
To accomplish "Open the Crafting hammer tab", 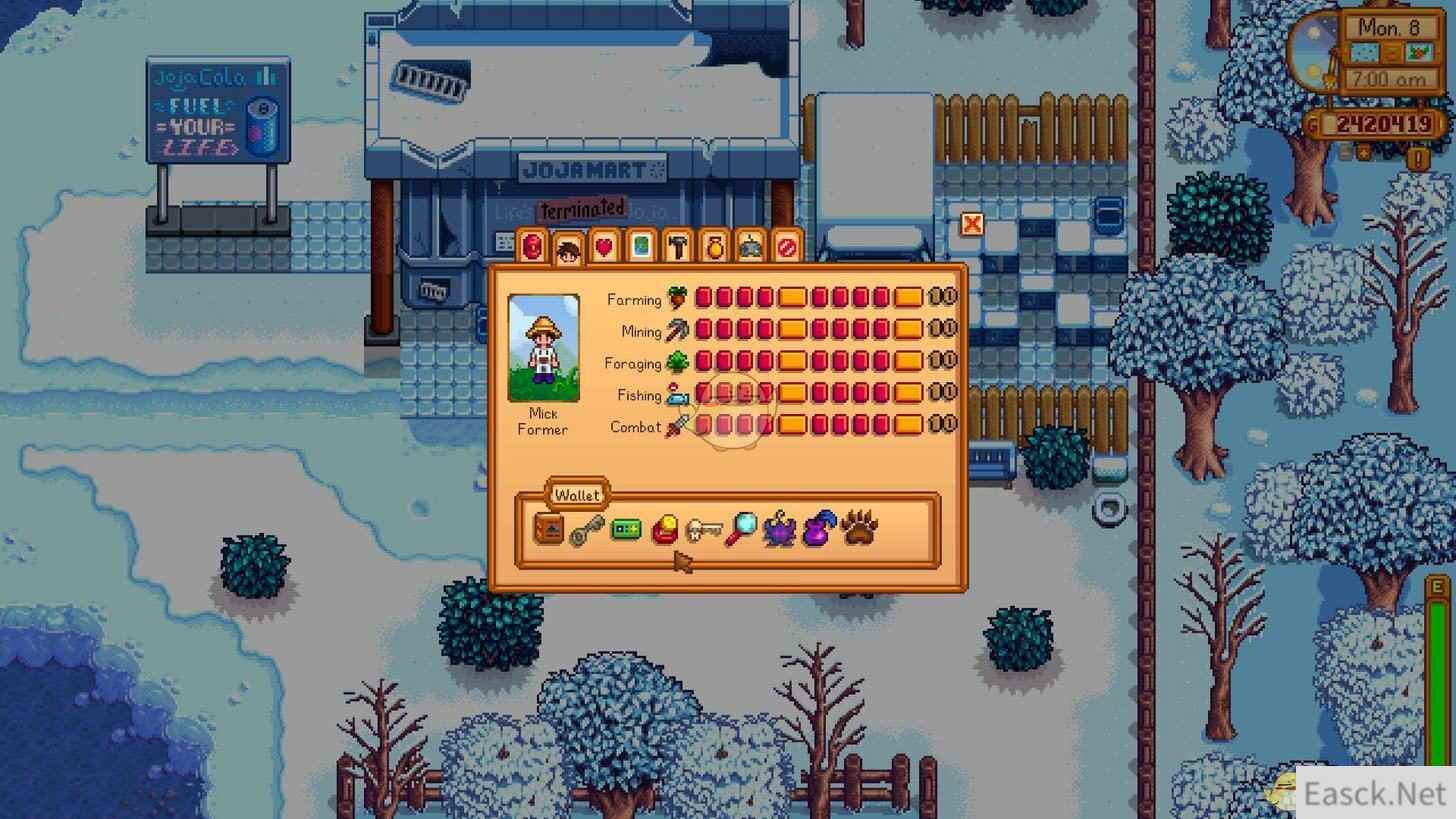I will pyautogui.click(x=678, y=247).
